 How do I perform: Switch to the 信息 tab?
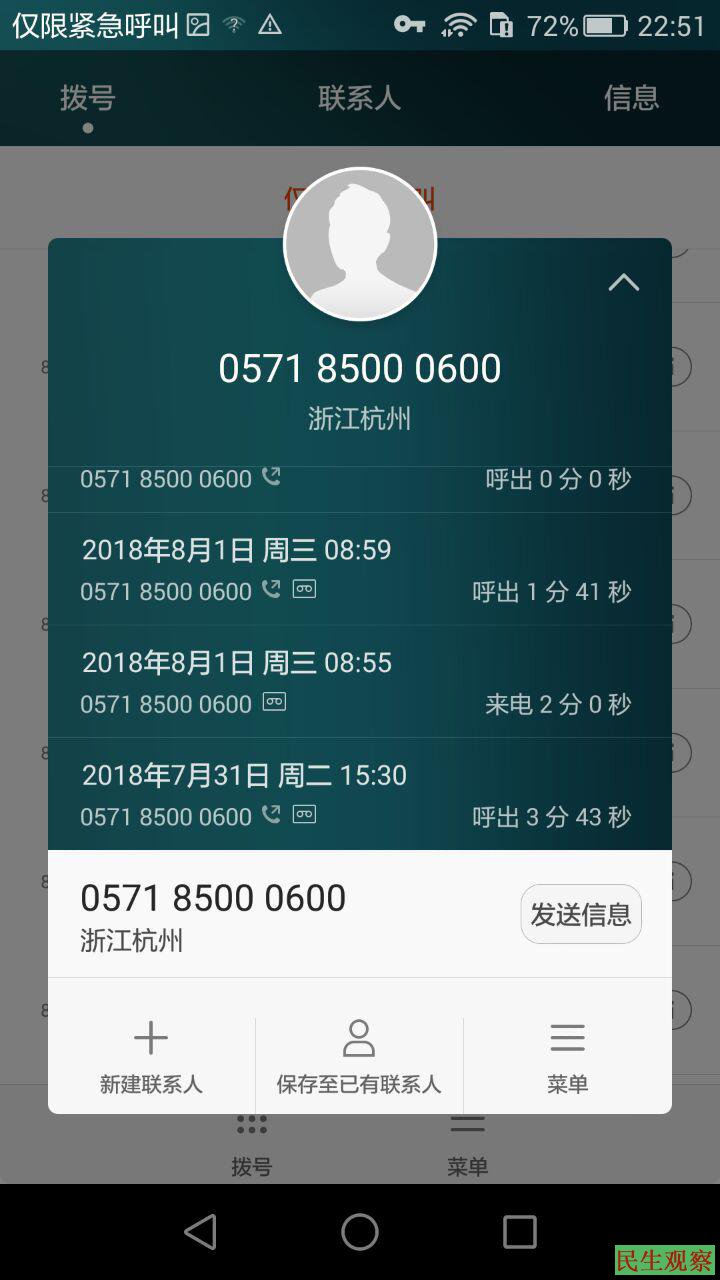tap(631, 98)
